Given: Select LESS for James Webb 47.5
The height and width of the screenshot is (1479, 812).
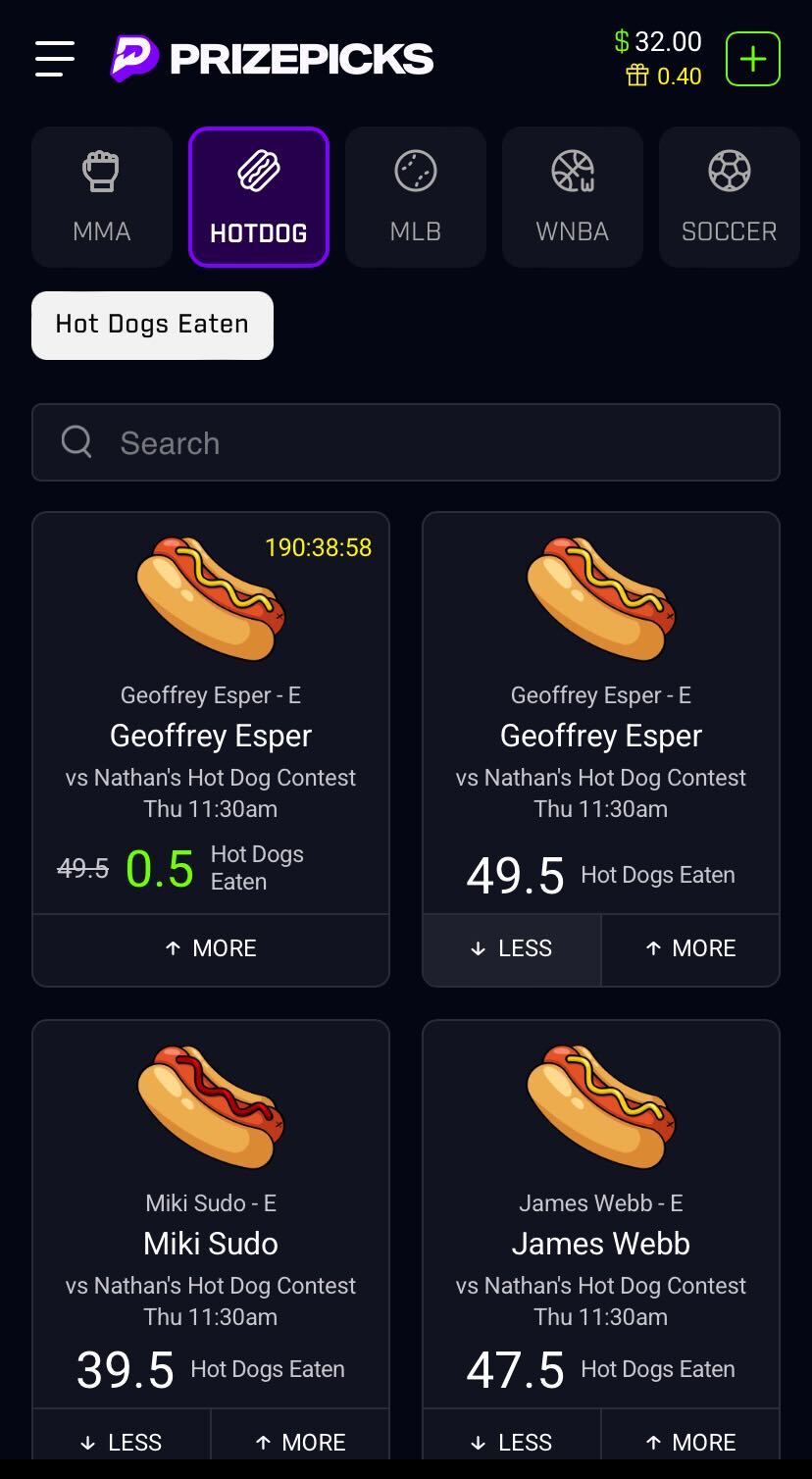Looking at the screenshot, I should [512, 1442].
